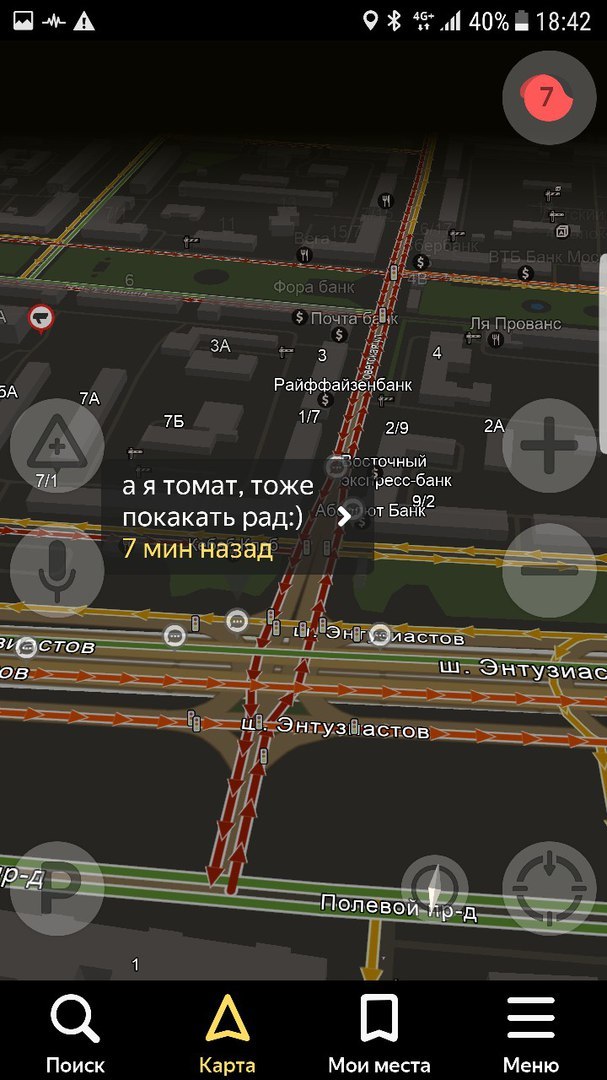Open the Меню tab
The width and height of the screenshot is (607, 1080).
[530, 1032]
